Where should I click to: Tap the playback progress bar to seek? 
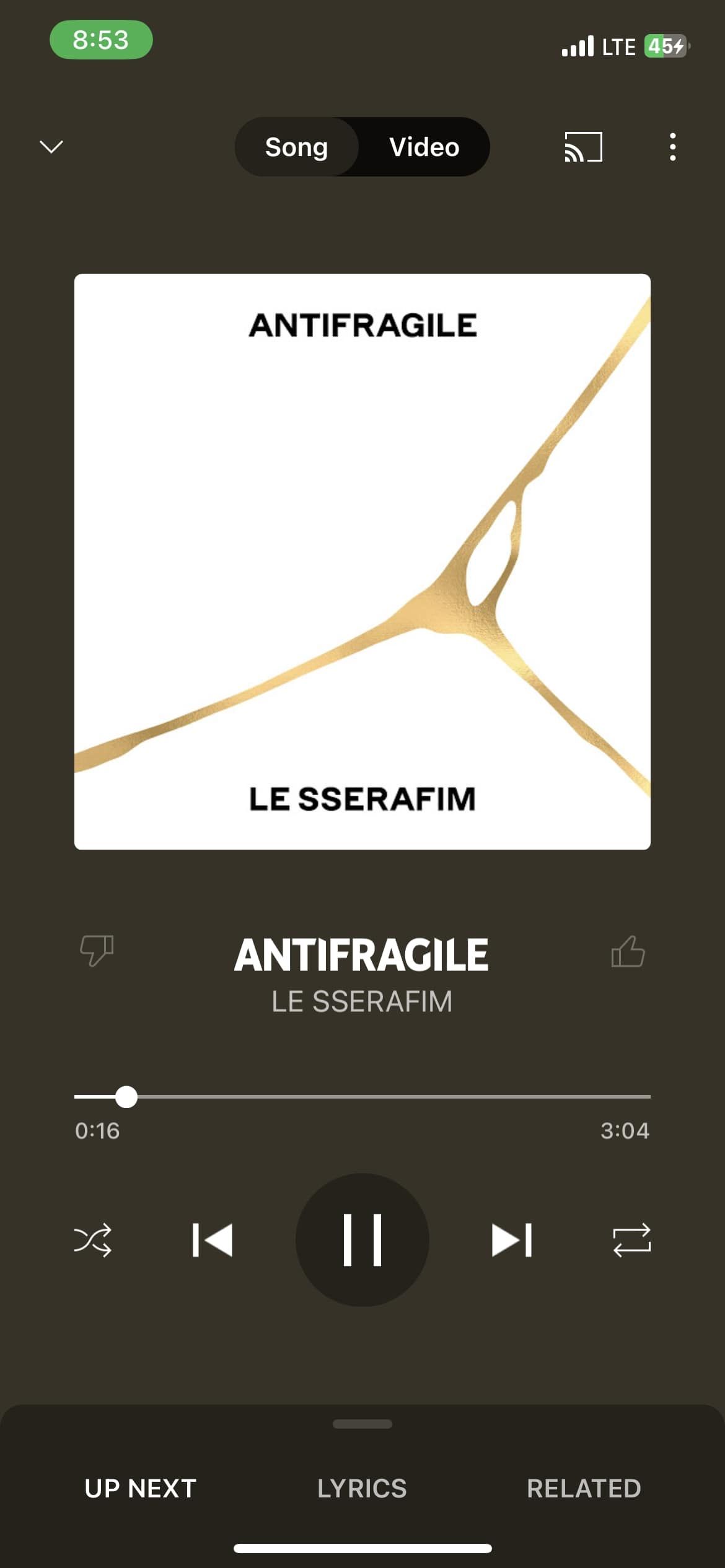tap(362, 1096)
